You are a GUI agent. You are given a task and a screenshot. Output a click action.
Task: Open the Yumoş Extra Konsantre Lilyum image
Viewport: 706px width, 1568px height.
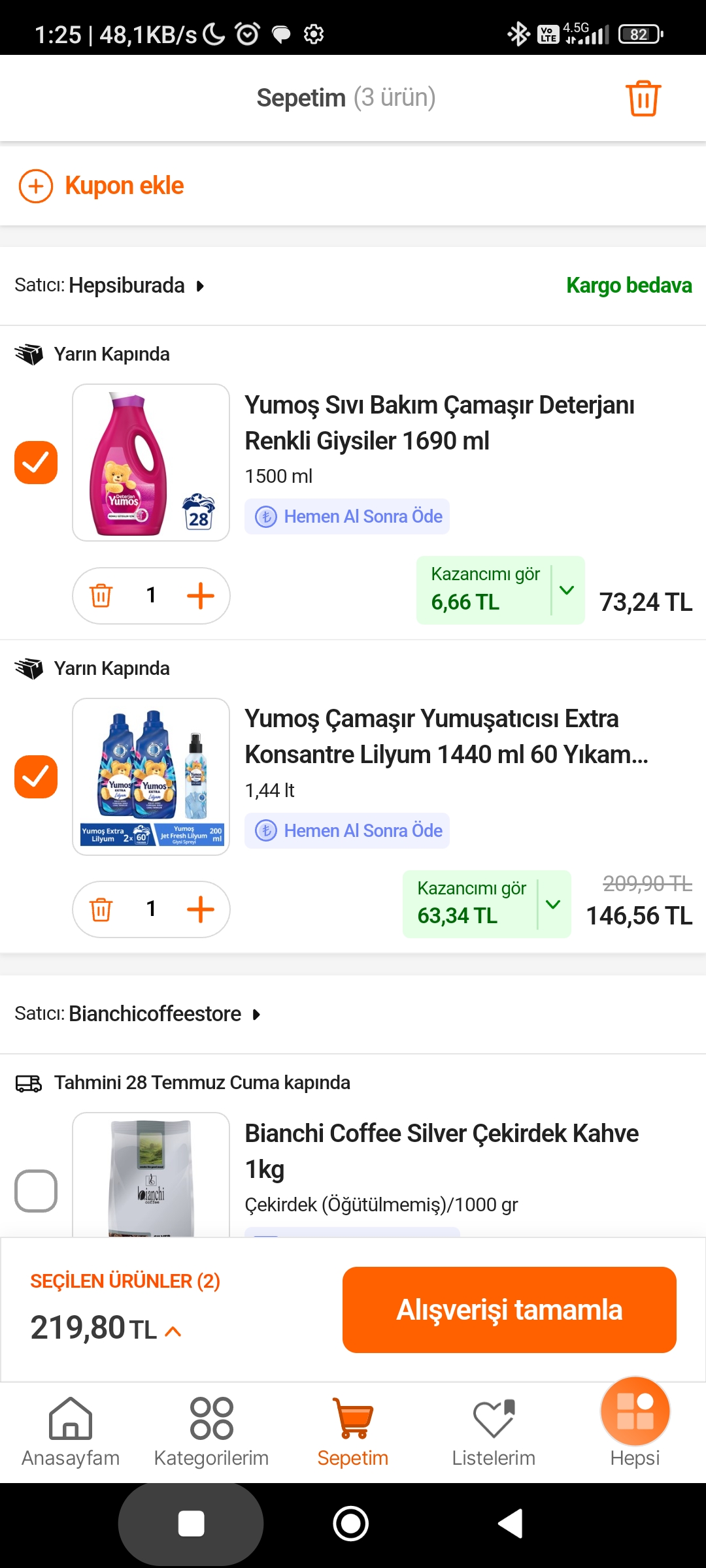(x=151, y=777)
